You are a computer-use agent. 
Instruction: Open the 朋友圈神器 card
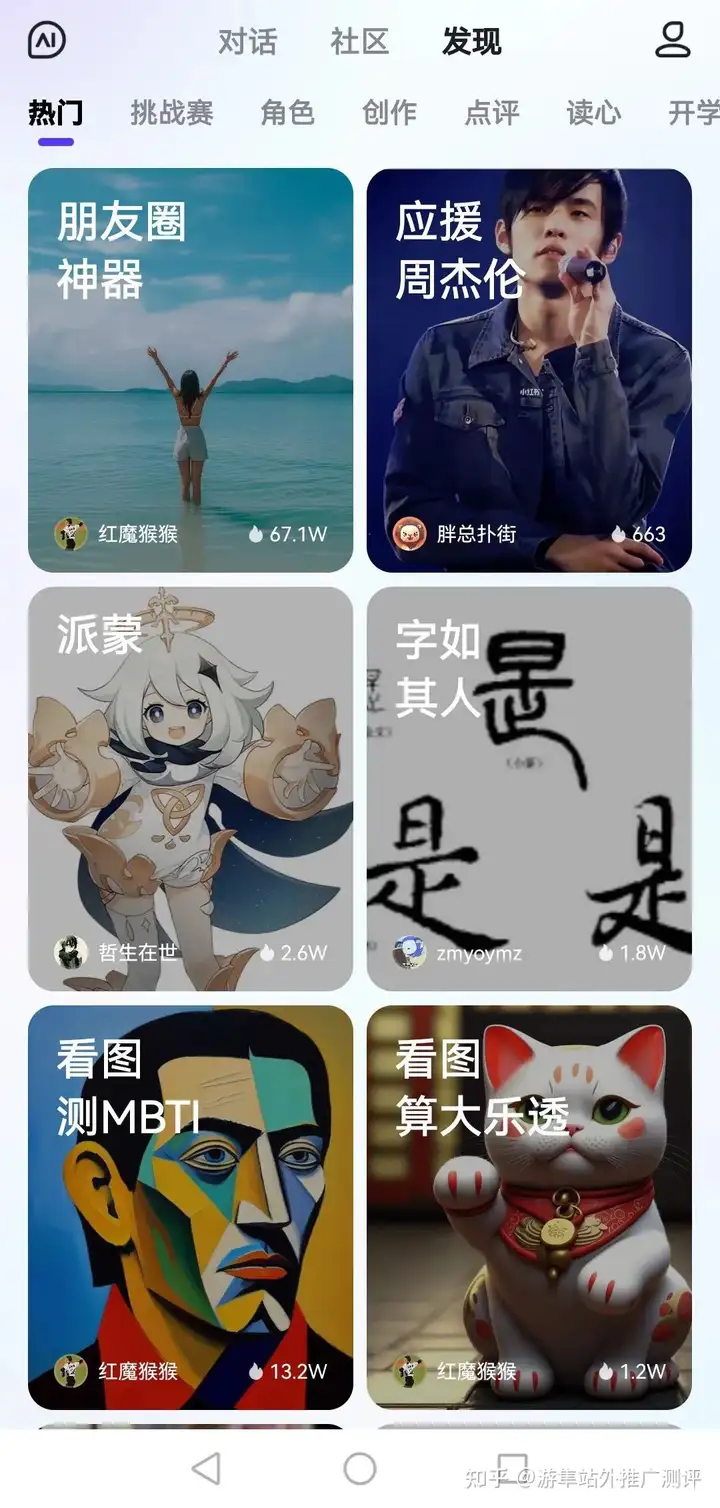point(190,370)
